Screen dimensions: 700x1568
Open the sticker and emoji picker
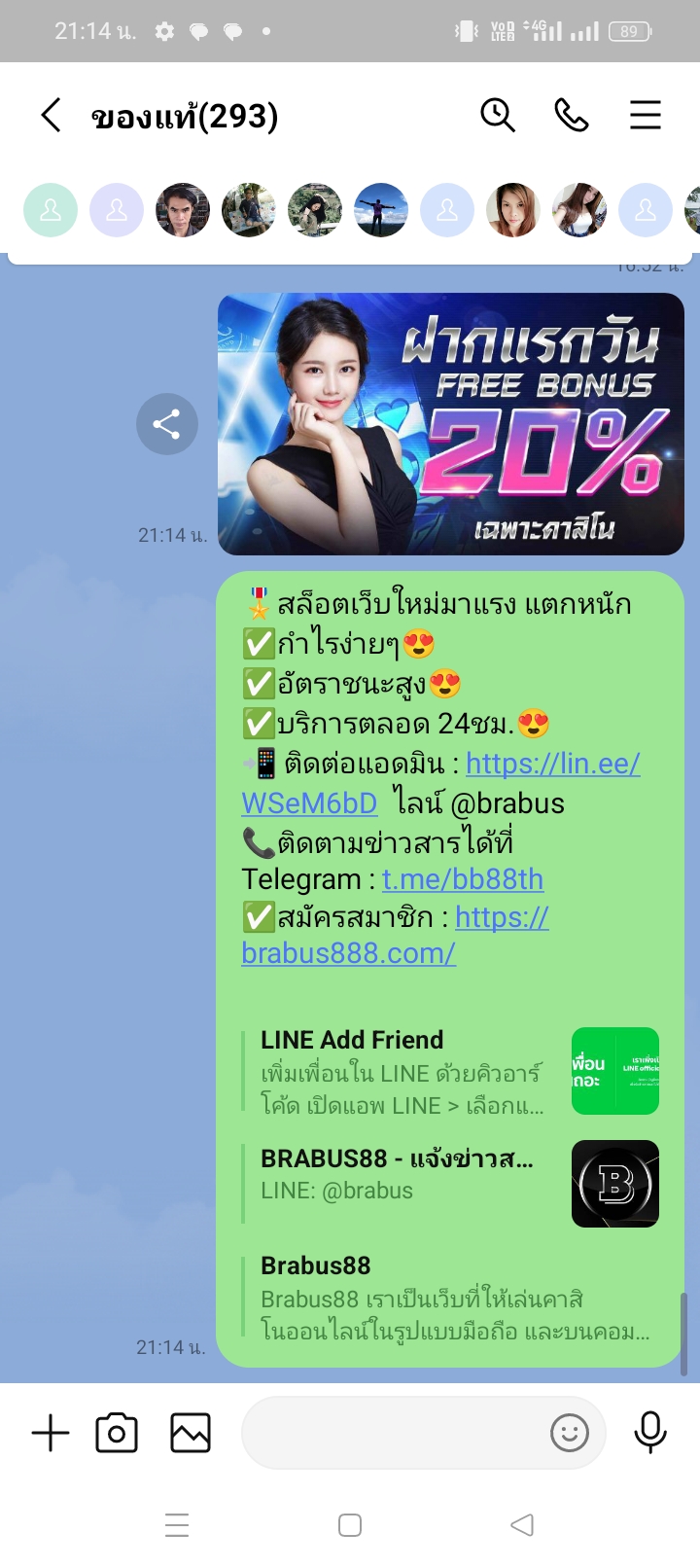[570, 1433]
